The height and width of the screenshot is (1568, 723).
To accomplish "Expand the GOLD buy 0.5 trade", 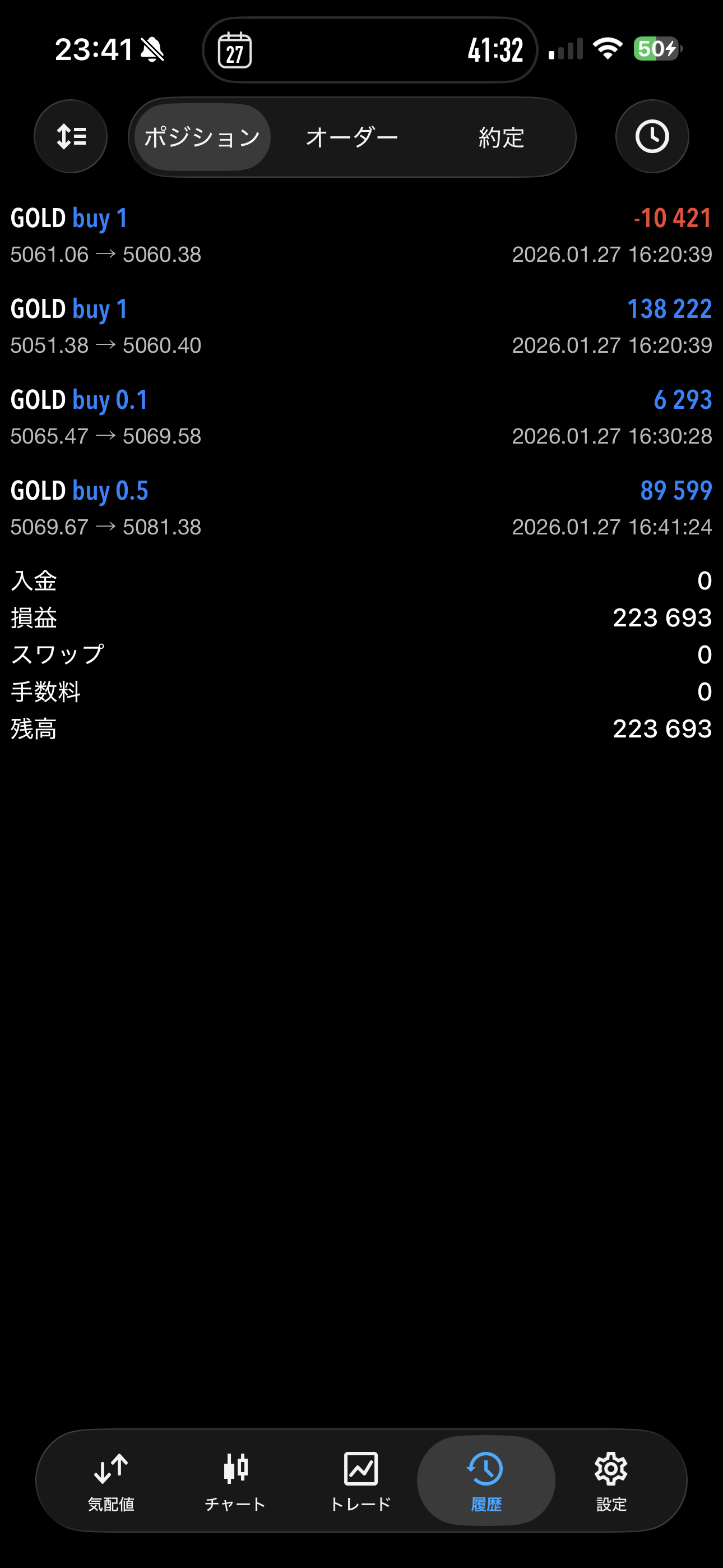I will [x=361, y=508].
